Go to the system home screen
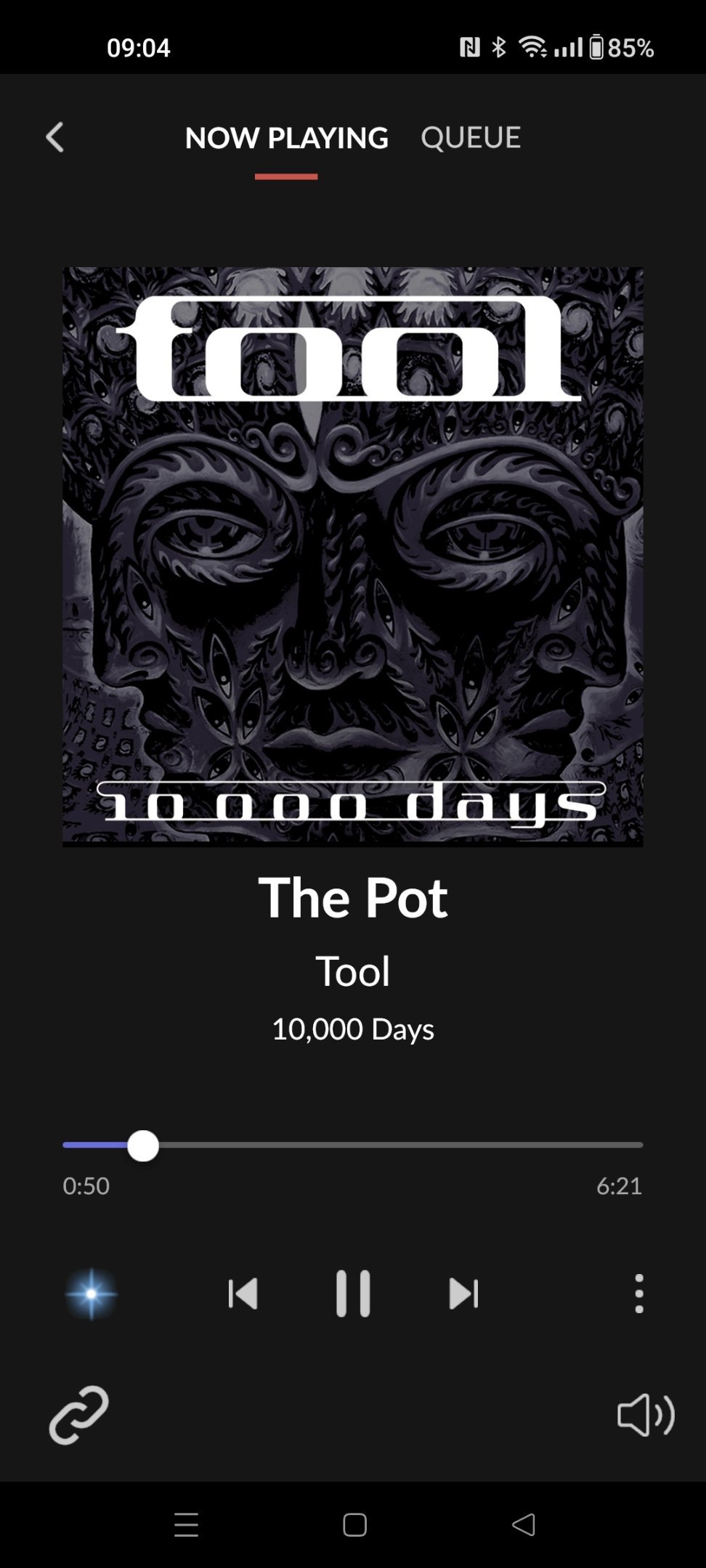Image resolution: width=706 pixels, height=1568 pixels. 354,1524
